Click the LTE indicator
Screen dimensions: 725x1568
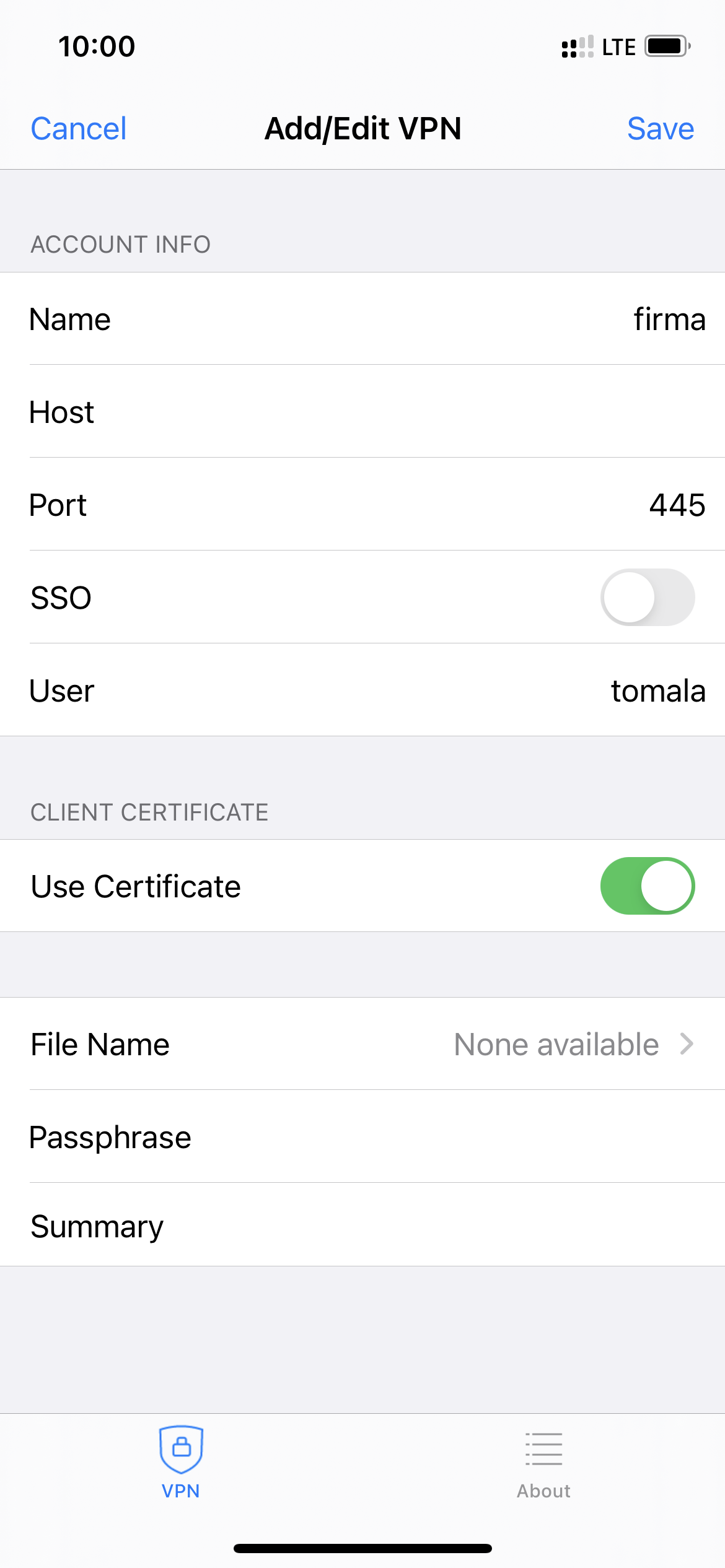pos(618,46)
